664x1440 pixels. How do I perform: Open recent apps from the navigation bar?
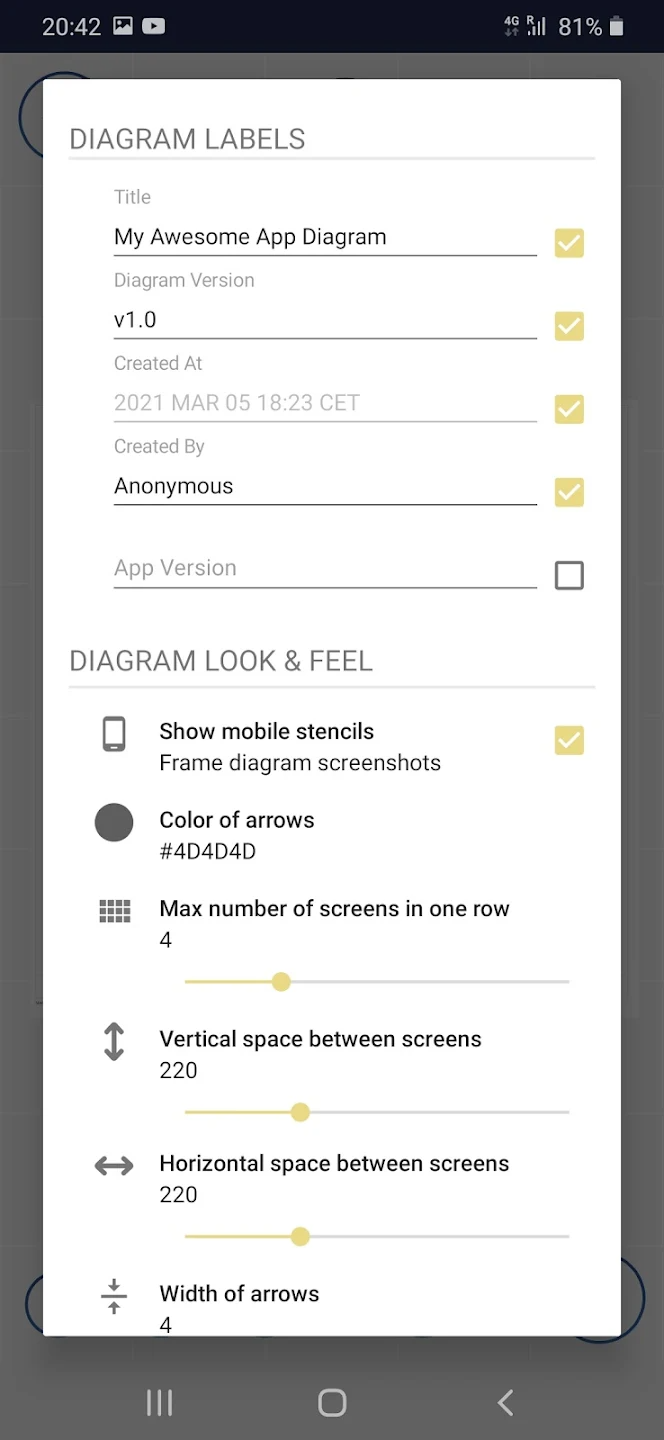point(159,1403)
